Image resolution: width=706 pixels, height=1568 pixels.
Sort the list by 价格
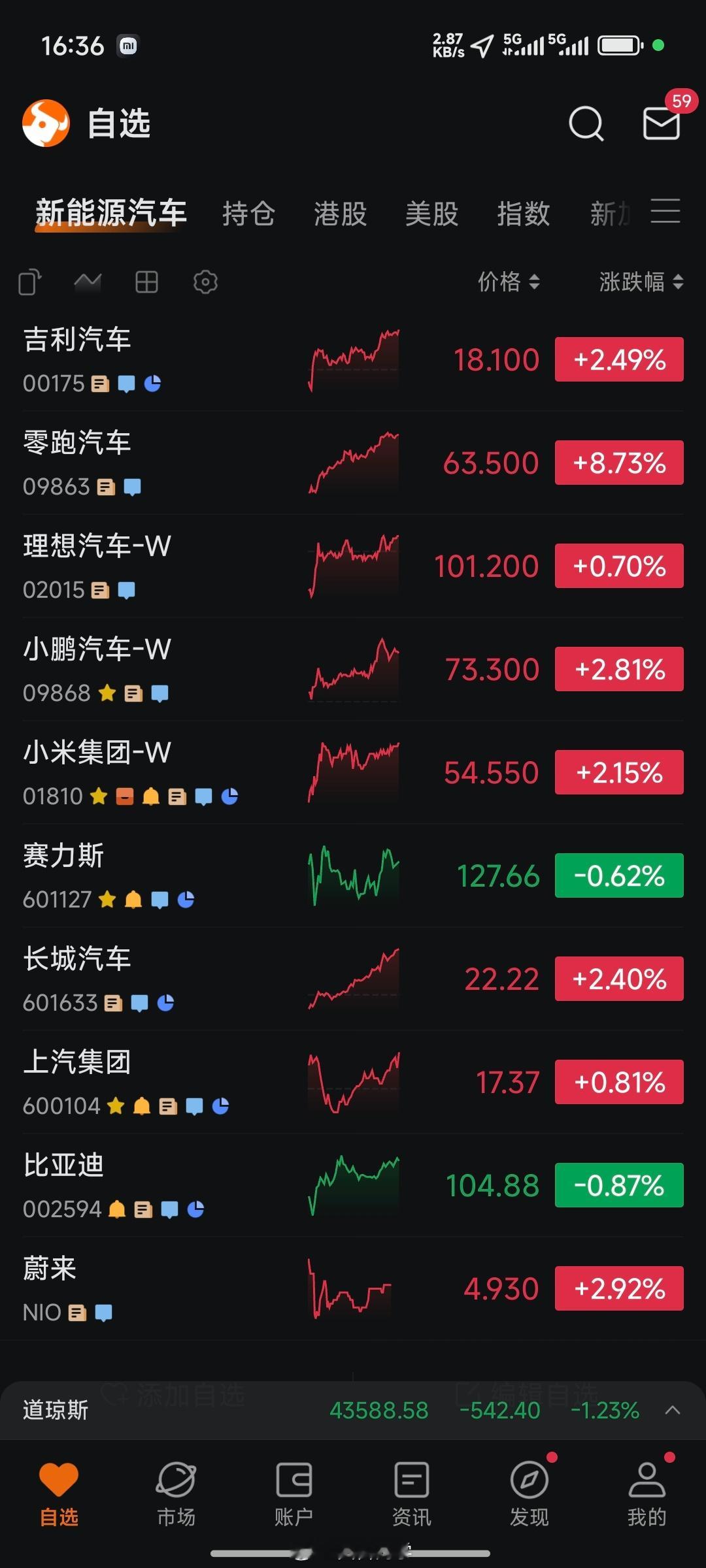click(509, 282)
